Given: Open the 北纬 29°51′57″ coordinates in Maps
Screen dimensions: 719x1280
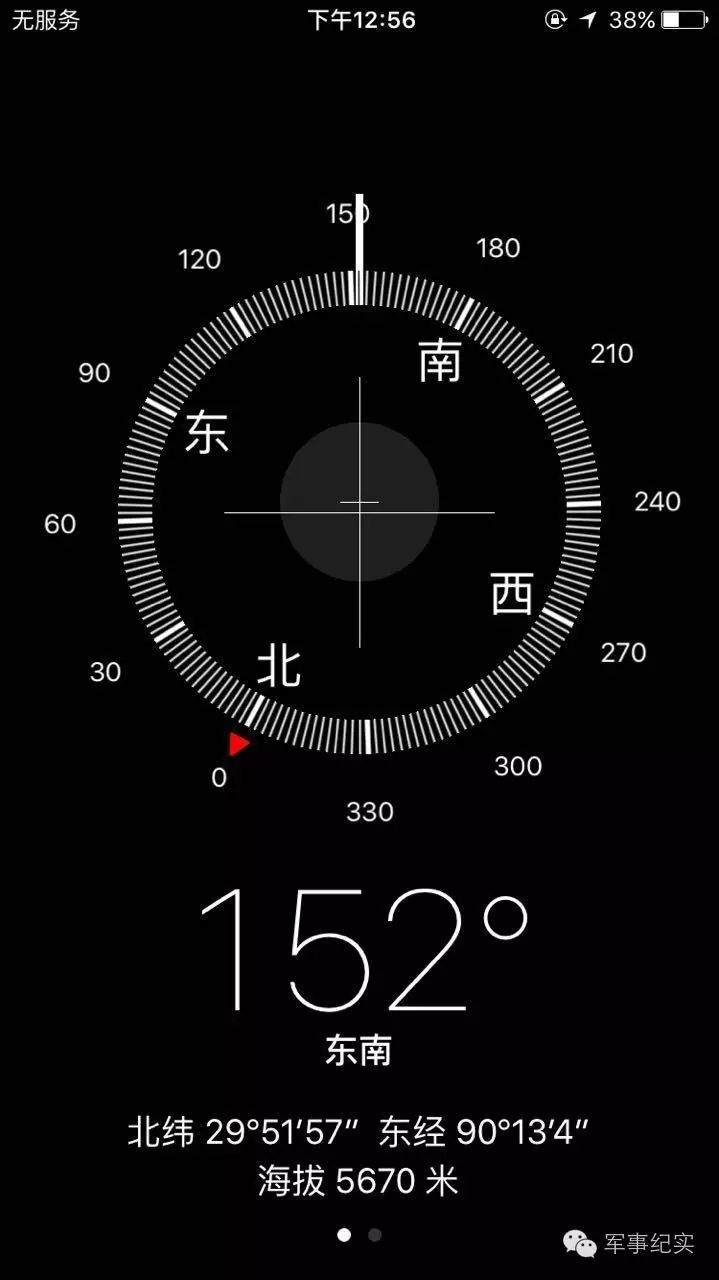Looking at the screenshot, I should [x=358, y=1133].
